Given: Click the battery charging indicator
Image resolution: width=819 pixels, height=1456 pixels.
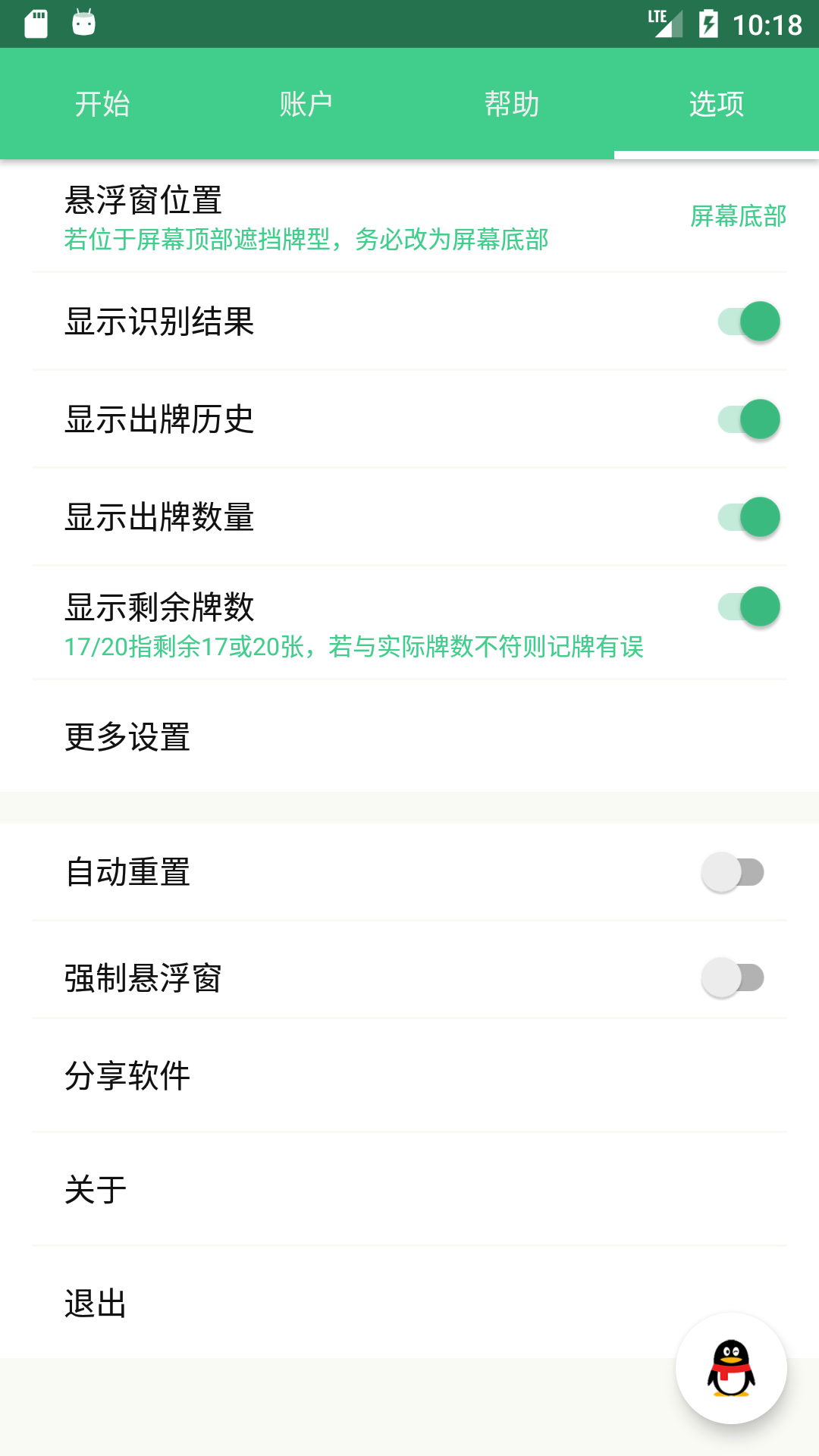Looking at the screenshot, I should pos(710,24).
